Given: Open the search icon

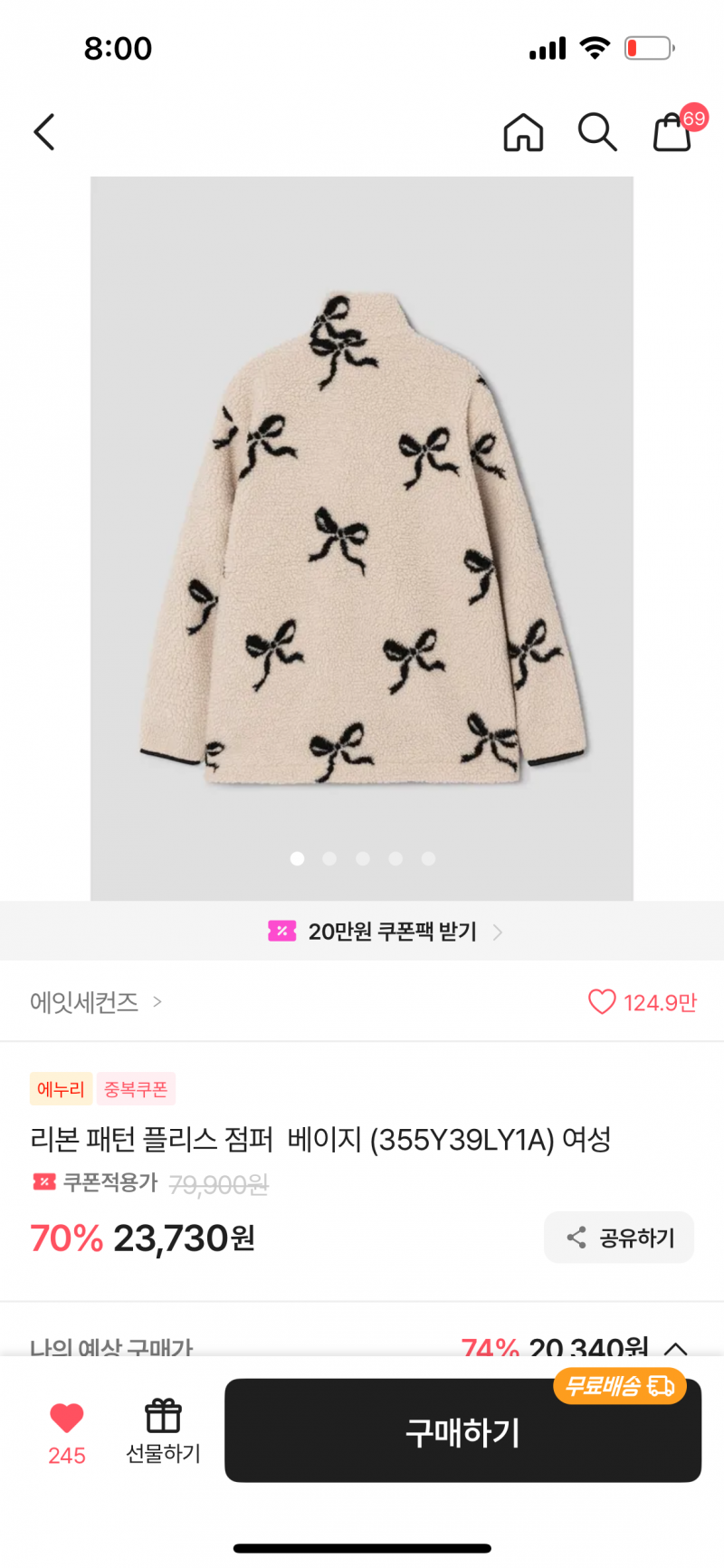Looking at the screenshot, I should 597,132.
